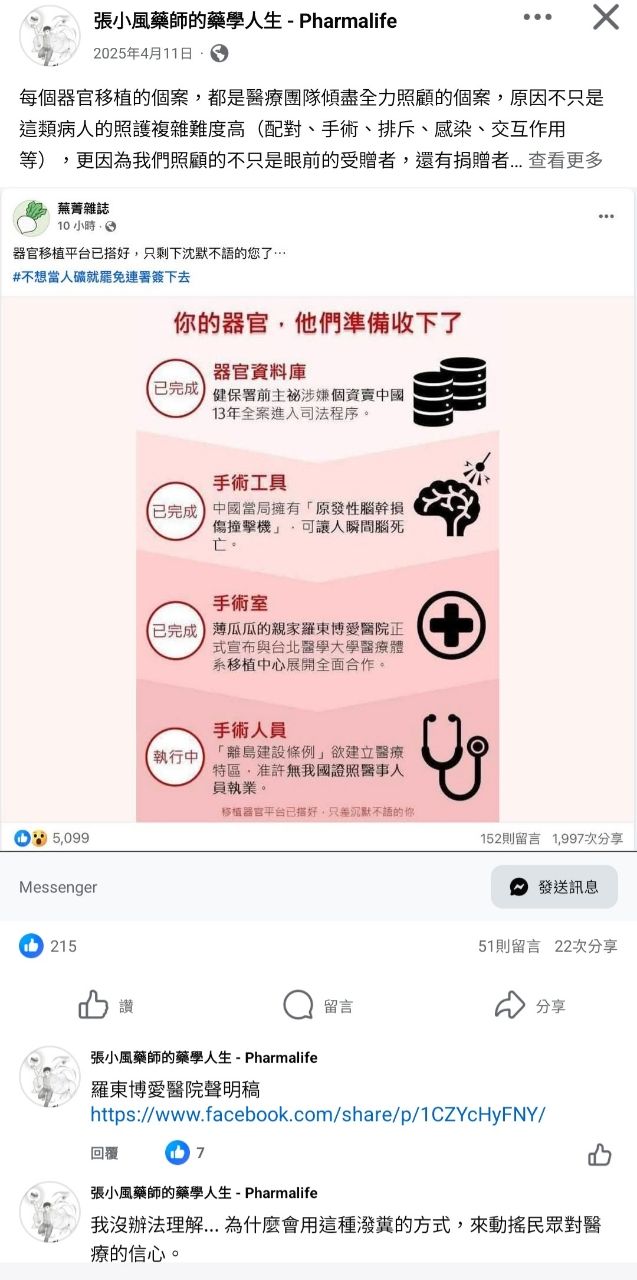Open the 蕪菁雜誌 page from shared post
The width and height of the screenshot is (637, 1280).
[x=84, y=208]
